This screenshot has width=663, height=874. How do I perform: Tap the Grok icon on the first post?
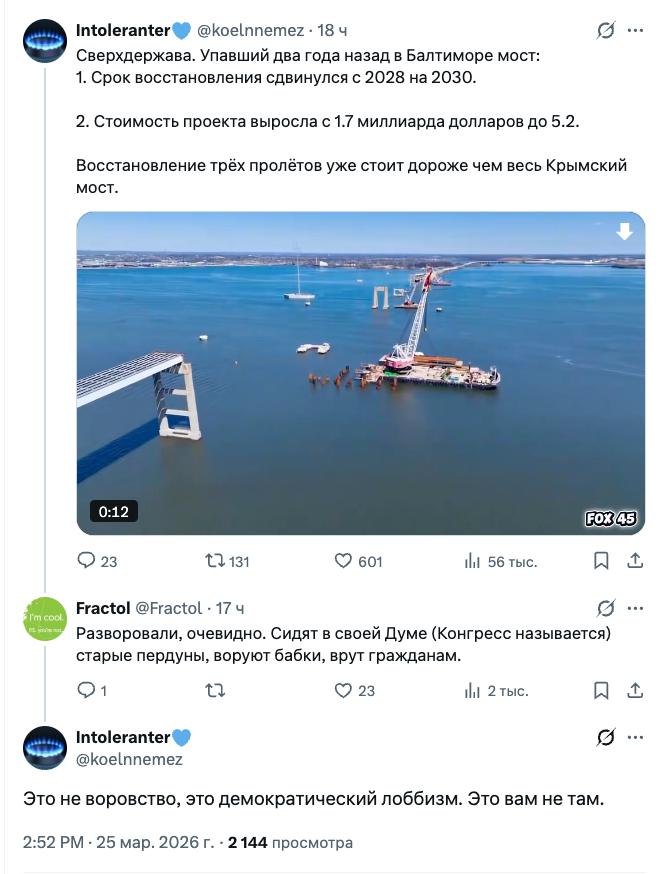pyautogui.click(x=605, y=31)
